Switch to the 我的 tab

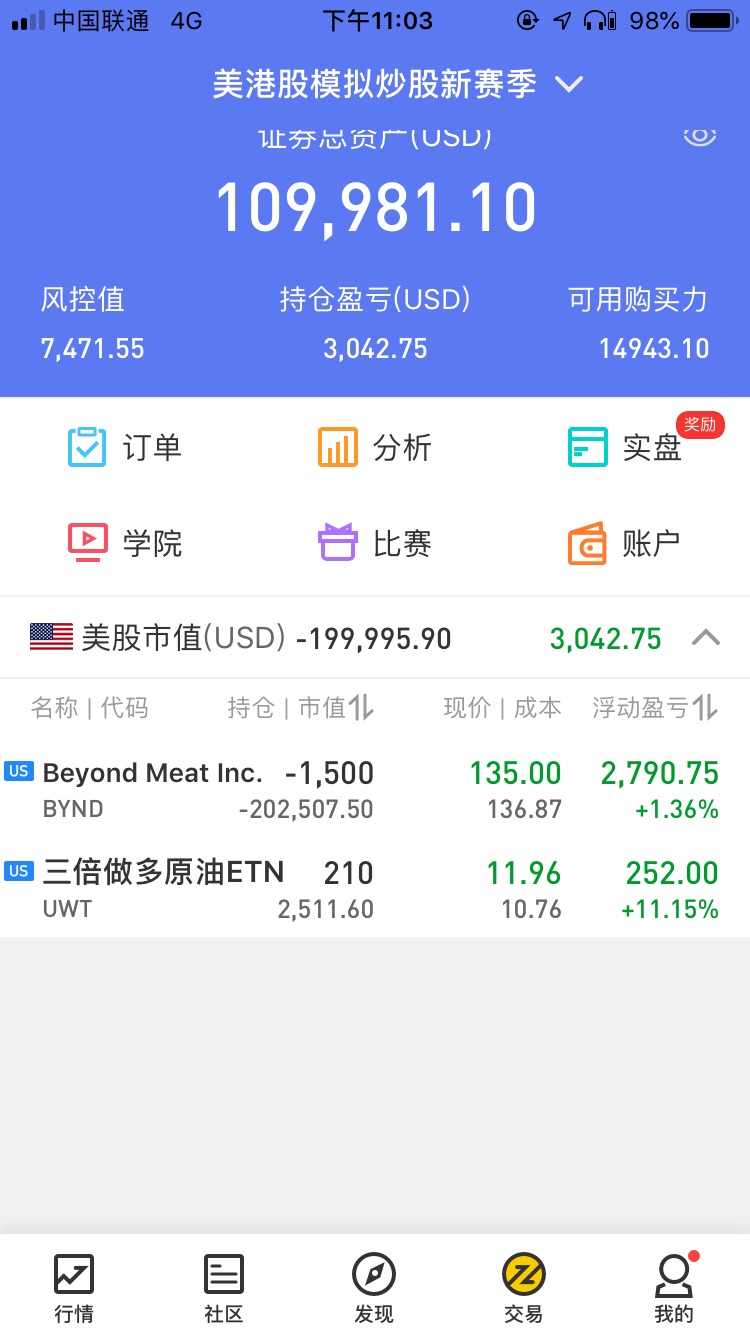coord(673,1288)
